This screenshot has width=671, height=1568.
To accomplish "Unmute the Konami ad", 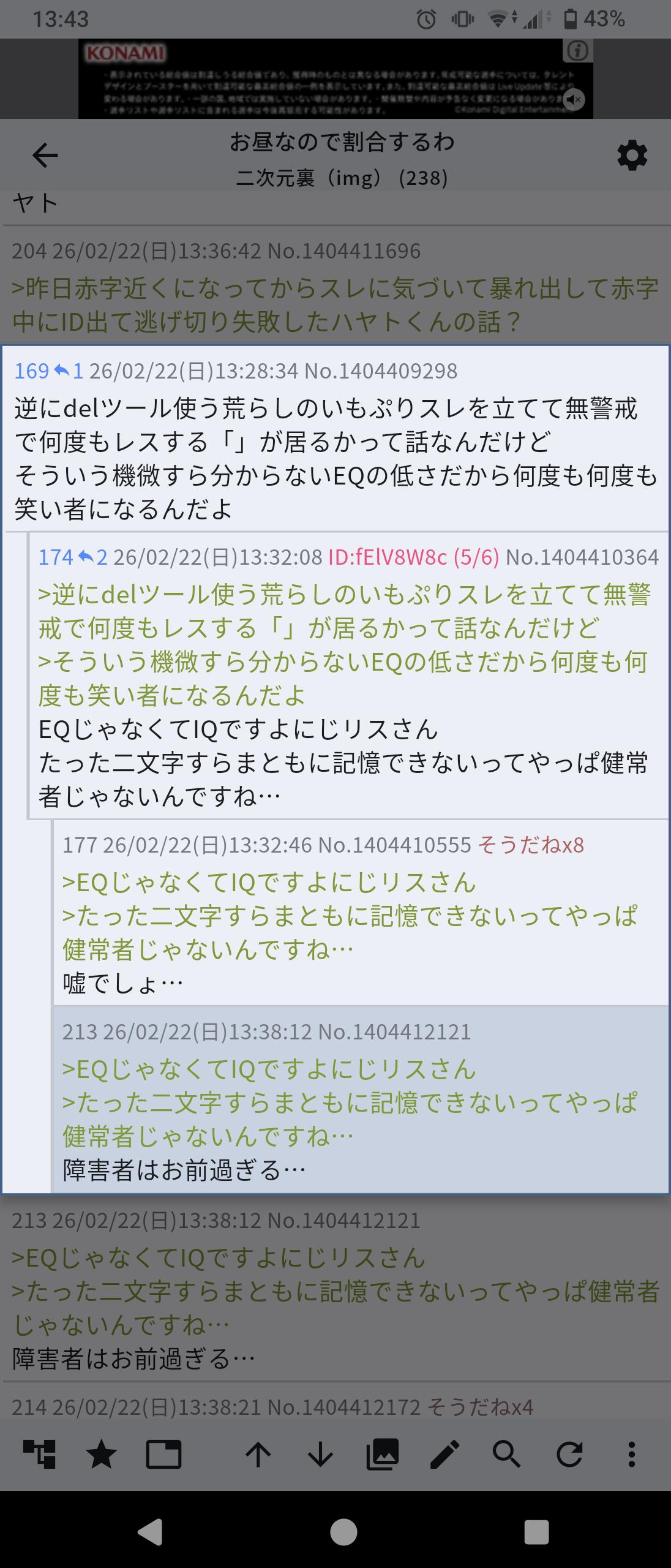I will [x=573, y=99].
